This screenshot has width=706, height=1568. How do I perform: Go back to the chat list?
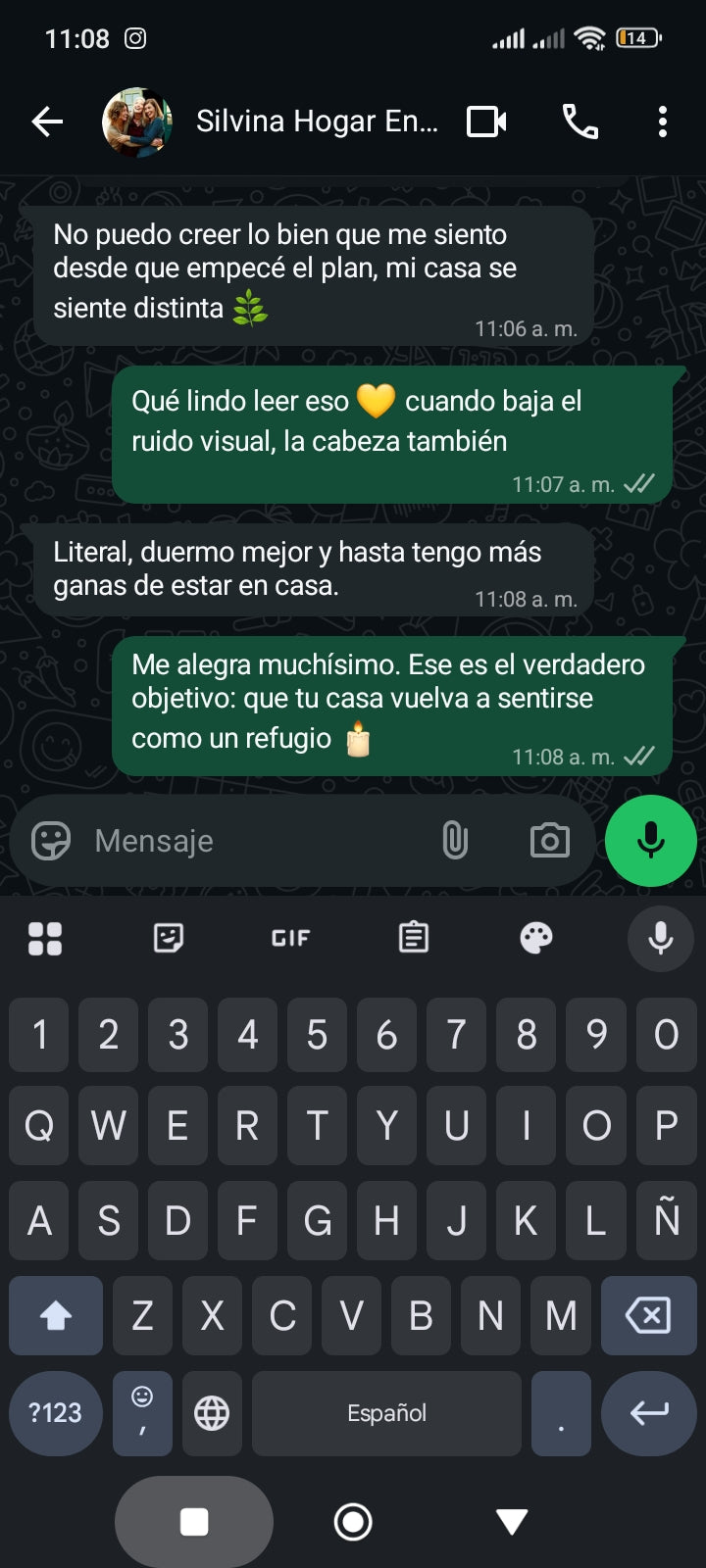(x=47, y=122)
